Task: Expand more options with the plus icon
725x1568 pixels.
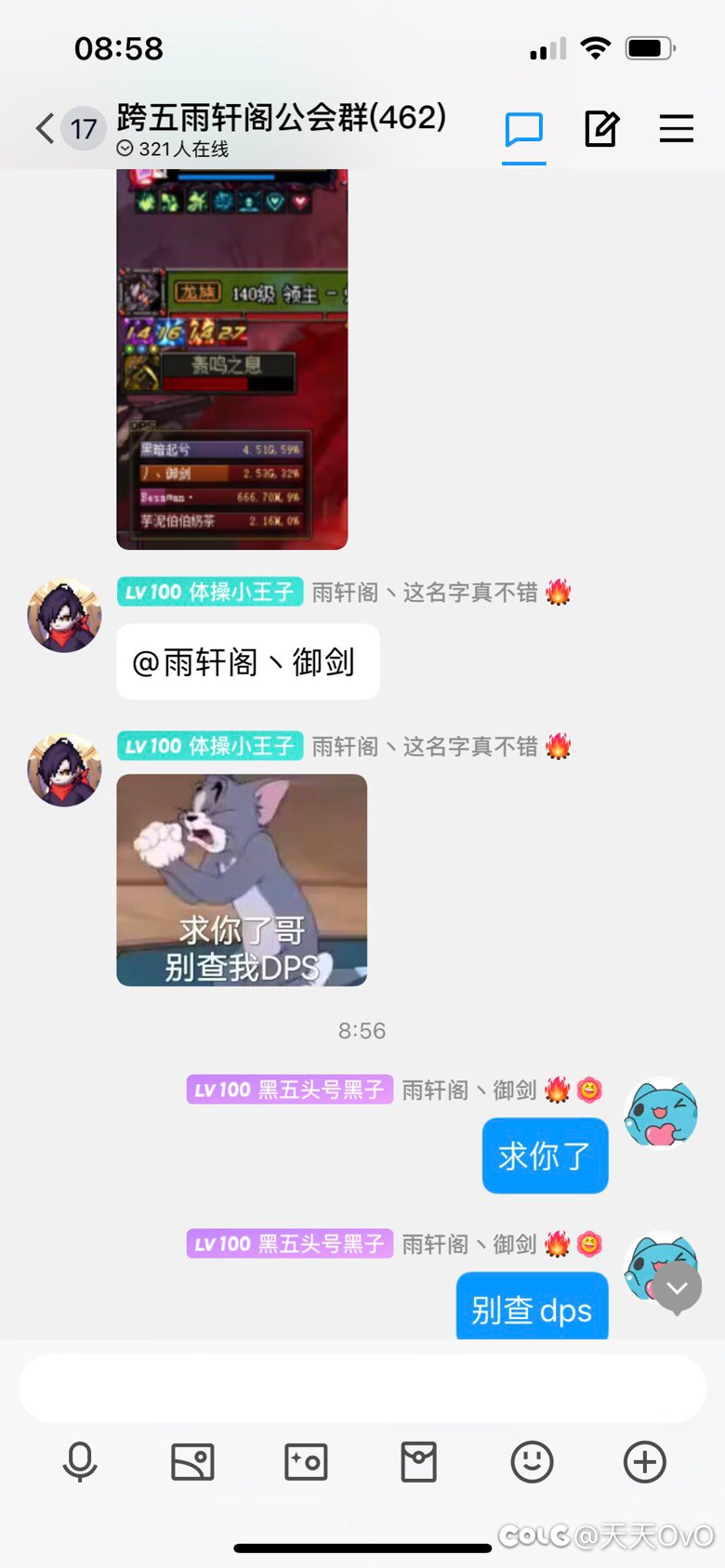Action: click(x=644, y=1462)
